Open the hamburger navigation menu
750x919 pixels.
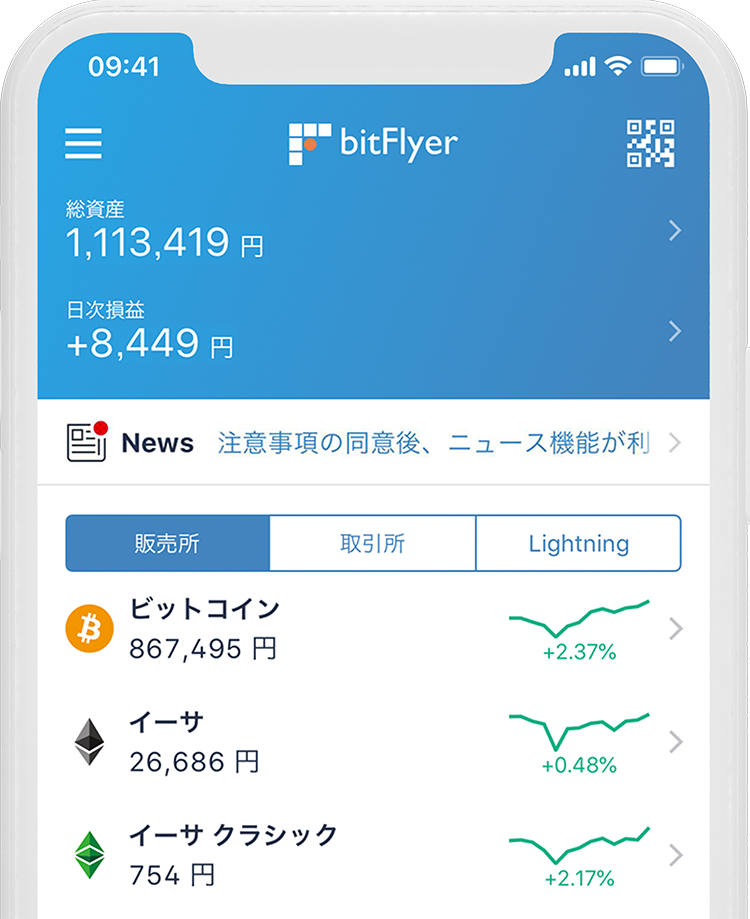coord(83,144)
